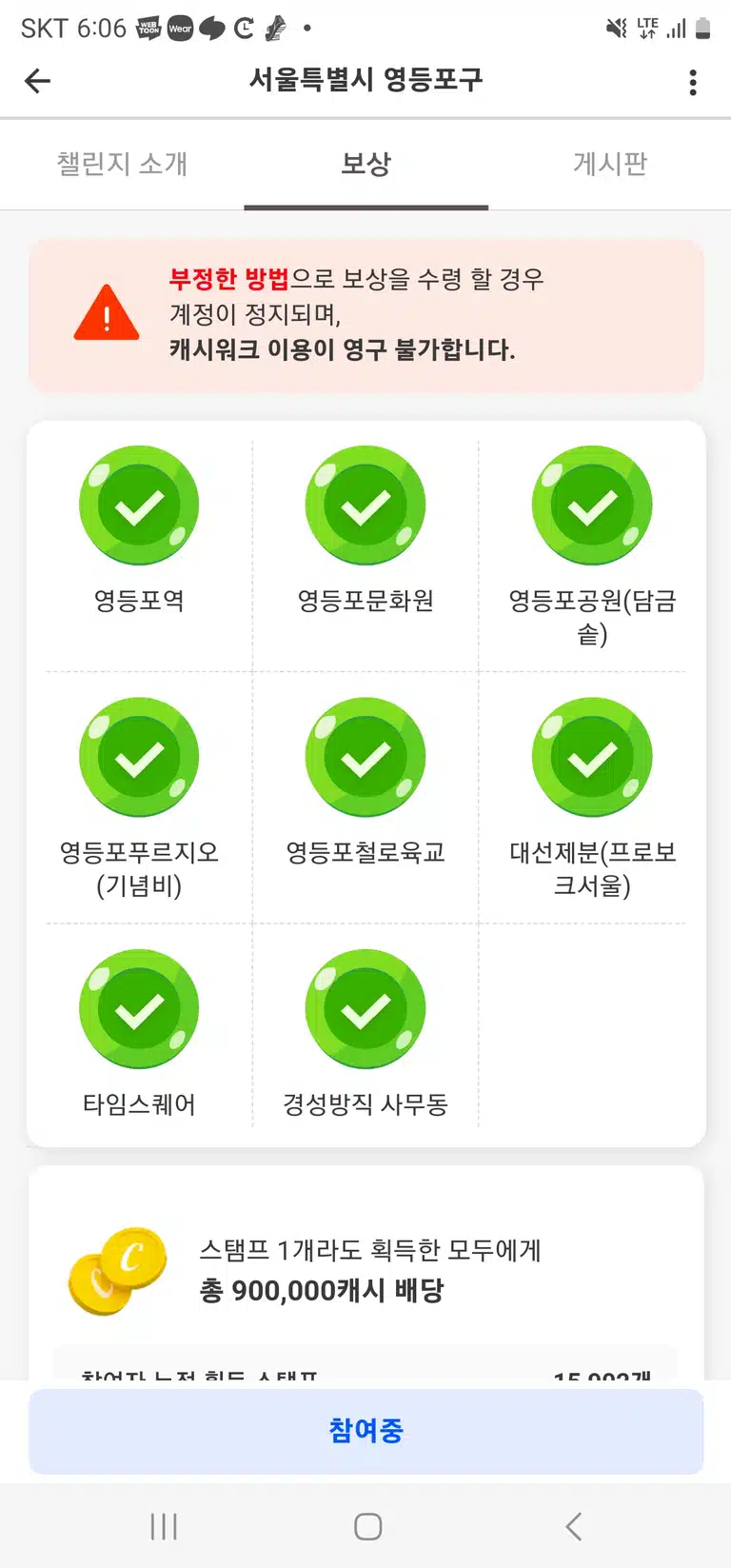Screen dimensions: 731x1568
Task: Open the 게시판 tab
Action: point(609,164)
